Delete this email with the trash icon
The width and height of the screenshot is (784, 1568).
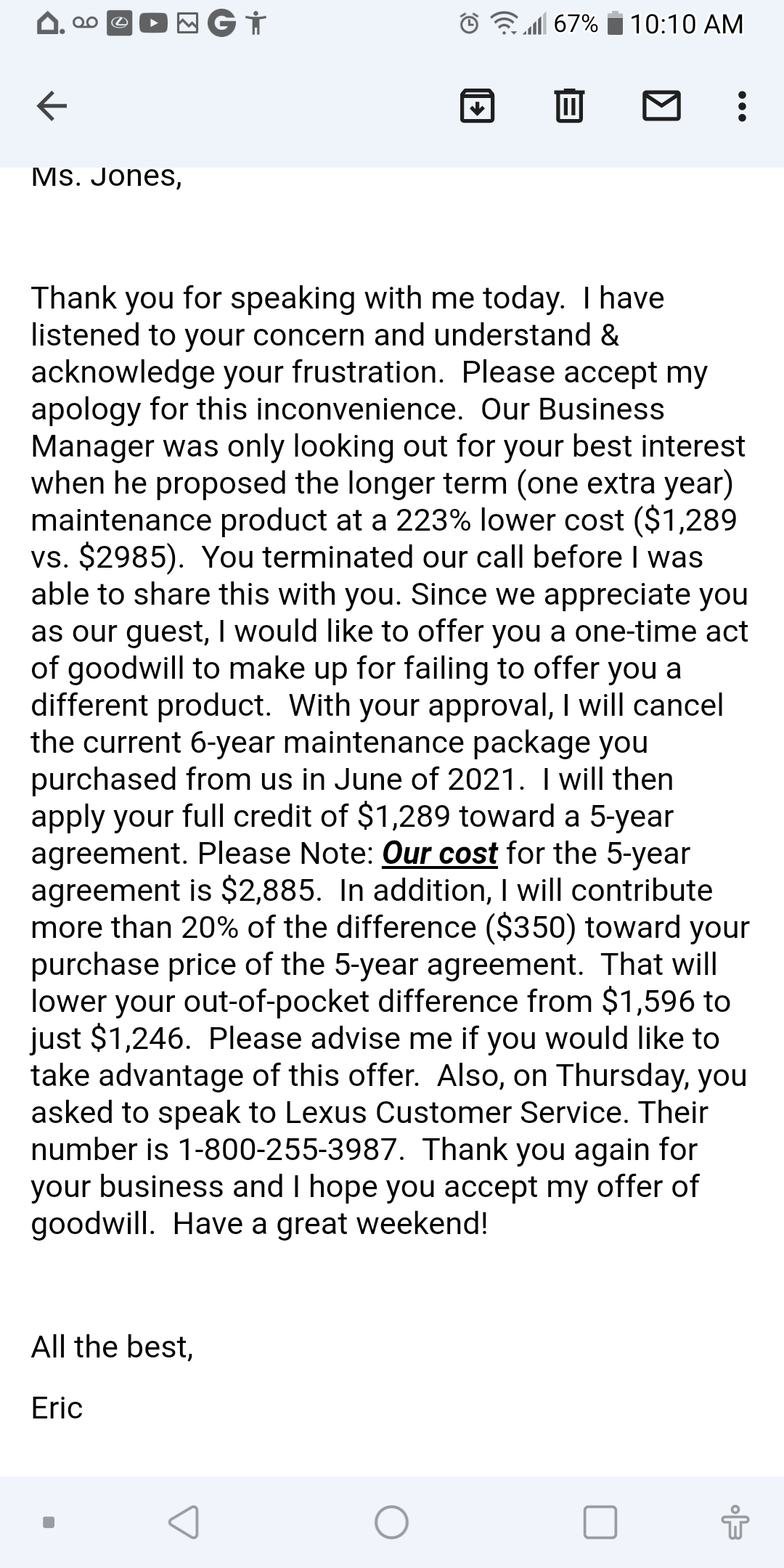coord(569,106)
